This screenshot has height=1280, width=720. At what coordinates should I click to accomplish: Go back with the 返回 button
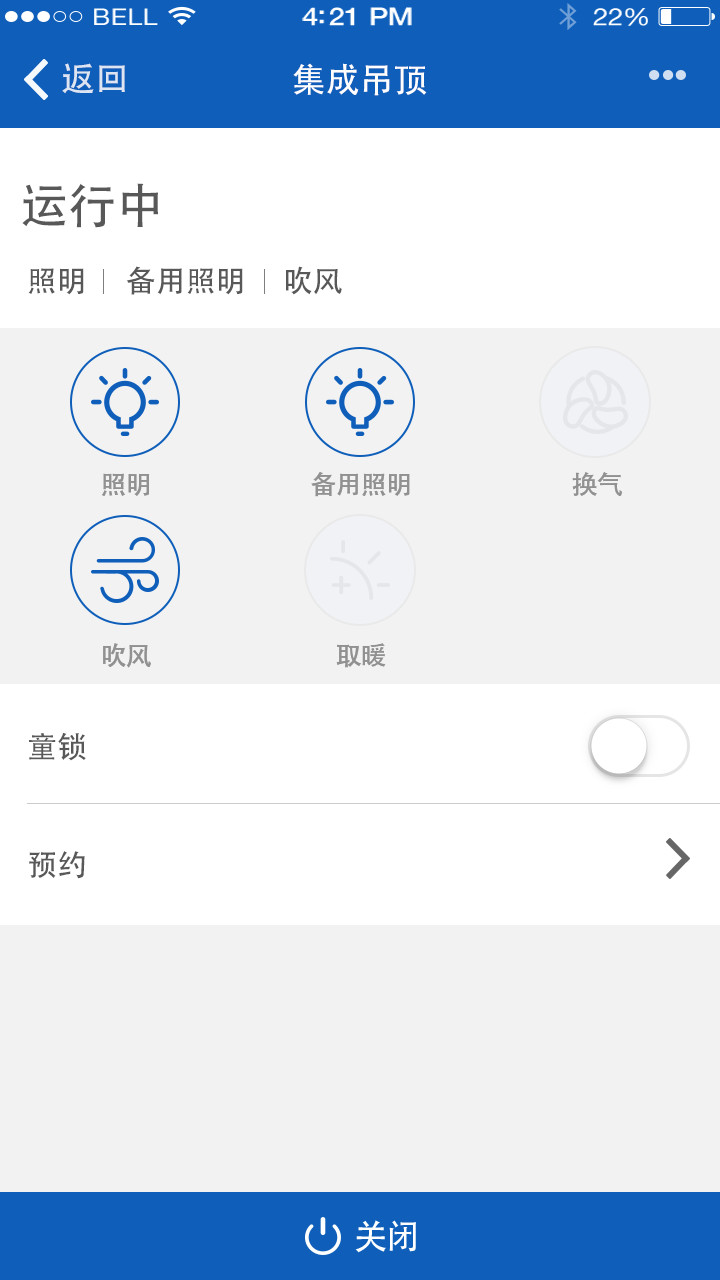click(76, 79)
